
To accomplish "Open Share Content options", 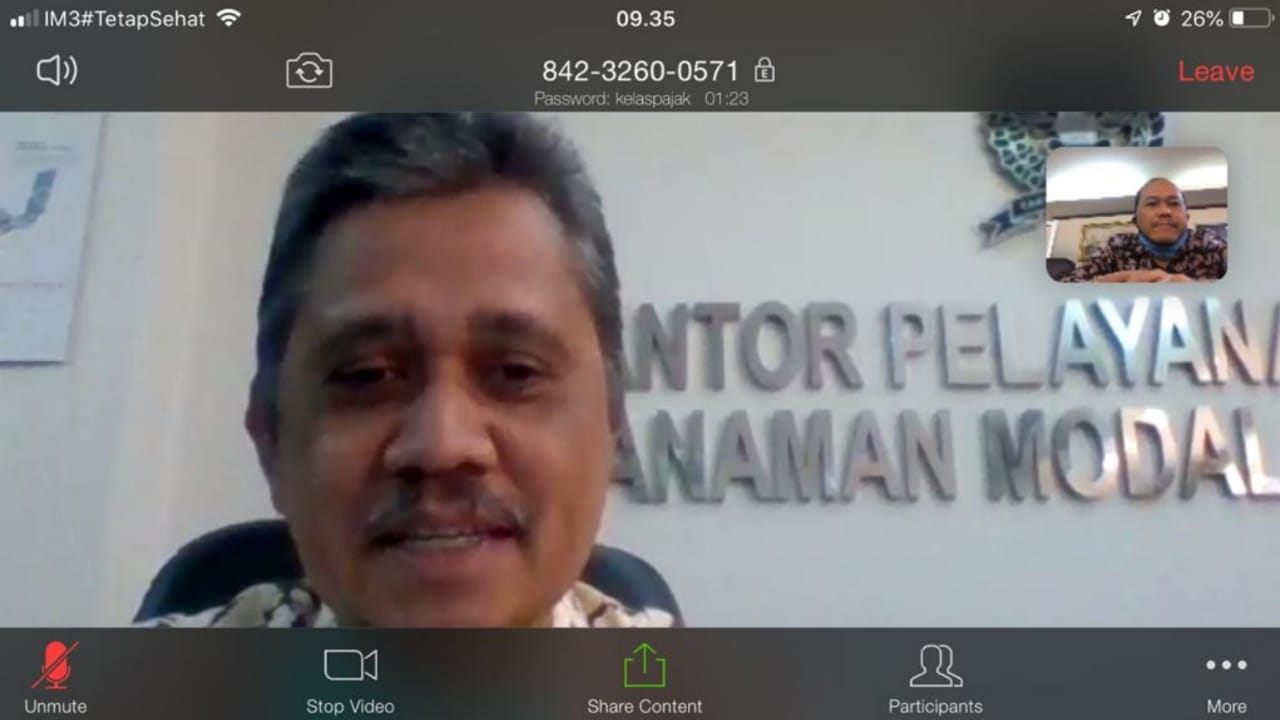I will pyautogui.click(x=644, y=677).
